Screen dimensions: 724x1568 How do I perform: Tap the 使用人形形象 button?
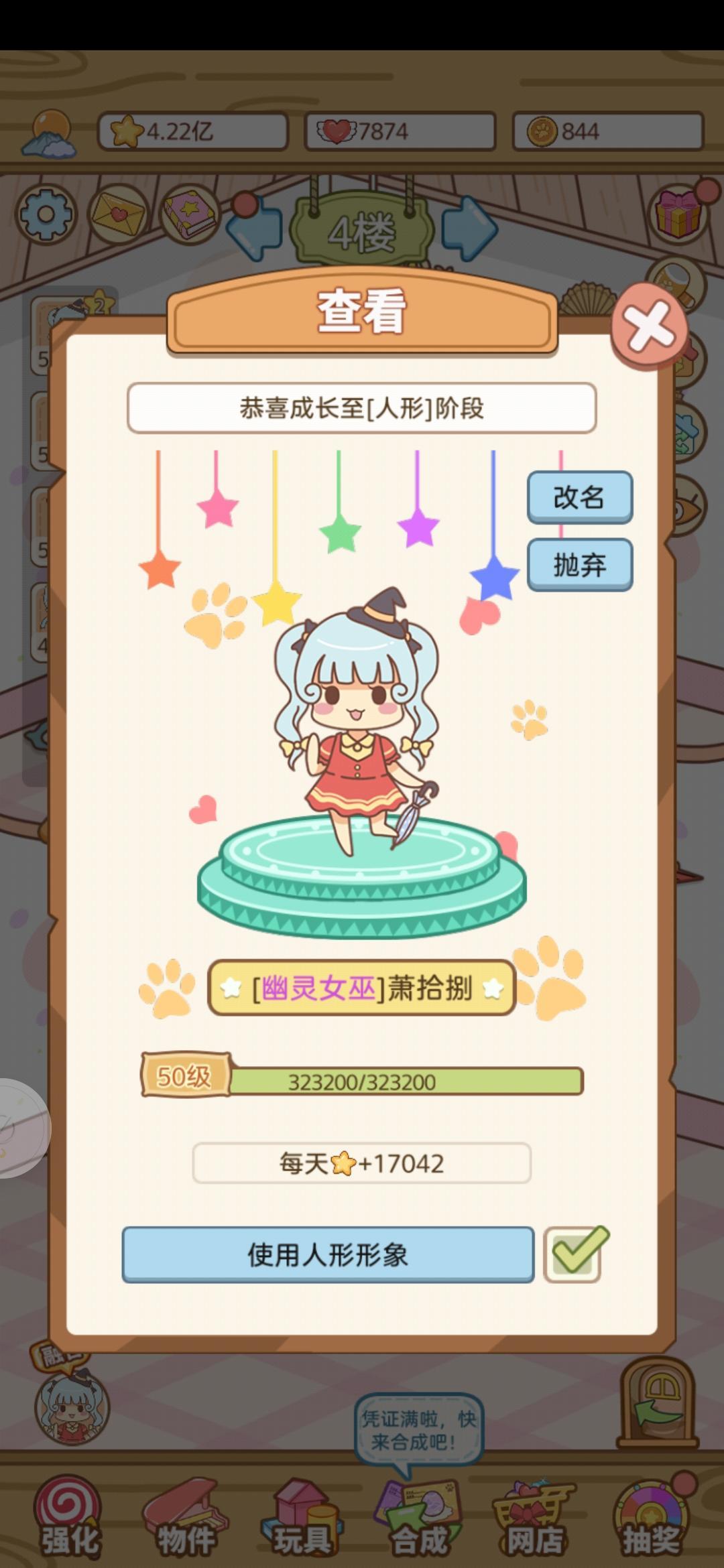[x=328, y=1254]
